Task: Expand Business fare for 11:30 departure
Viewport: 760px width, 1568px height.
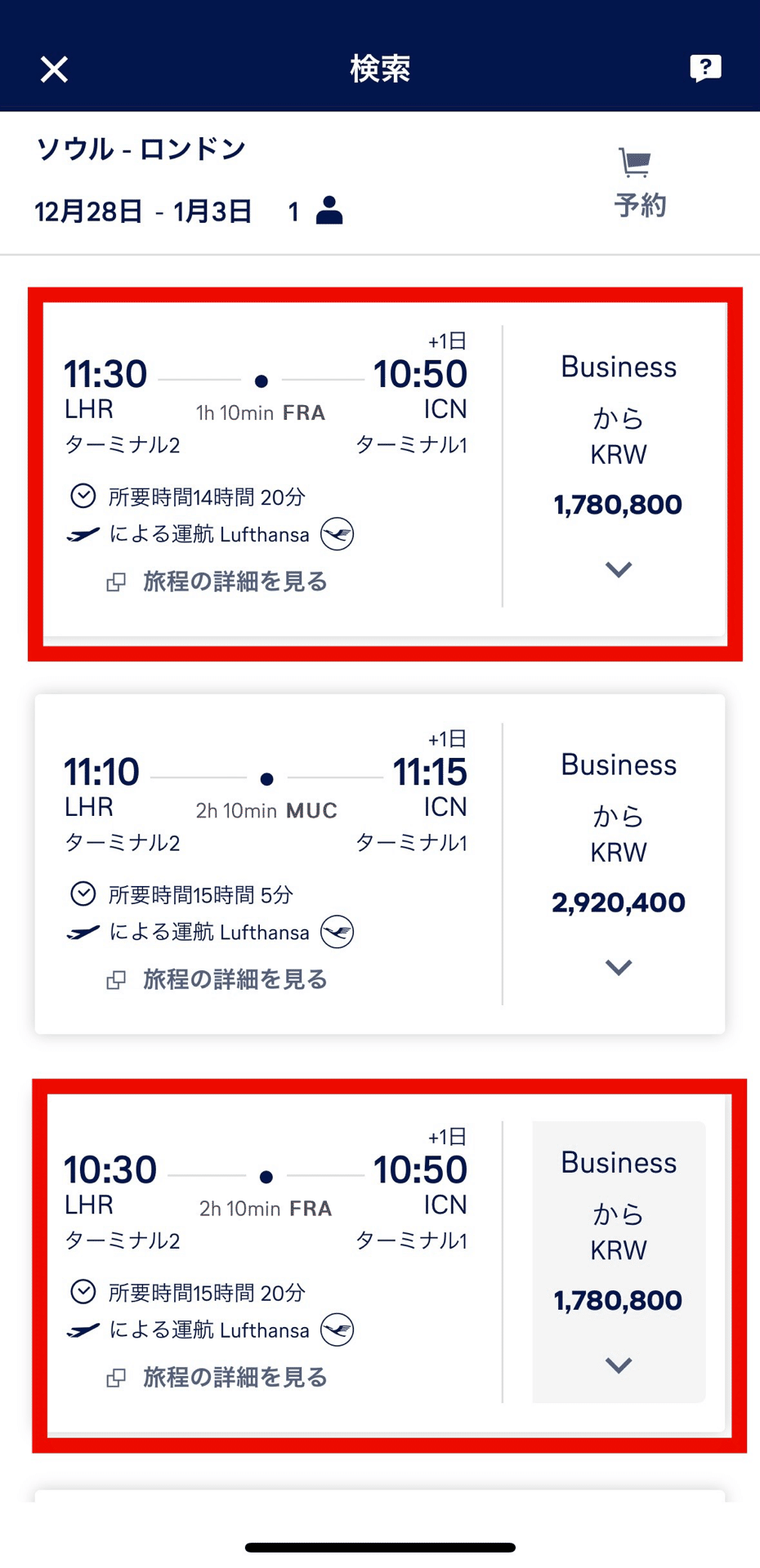Action: coord(618,569)
